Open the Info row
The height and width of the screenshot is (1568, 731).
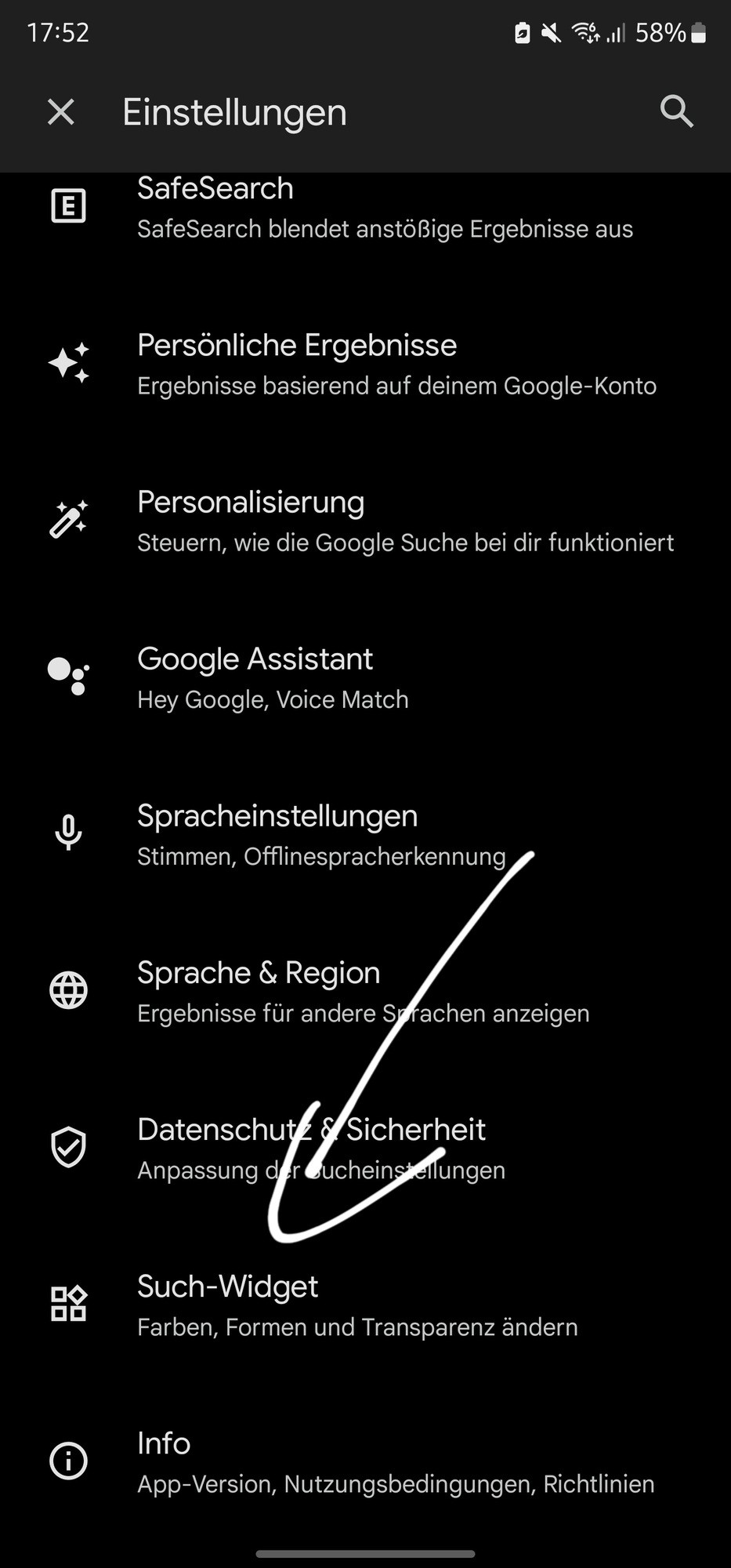pos(365,1462)
